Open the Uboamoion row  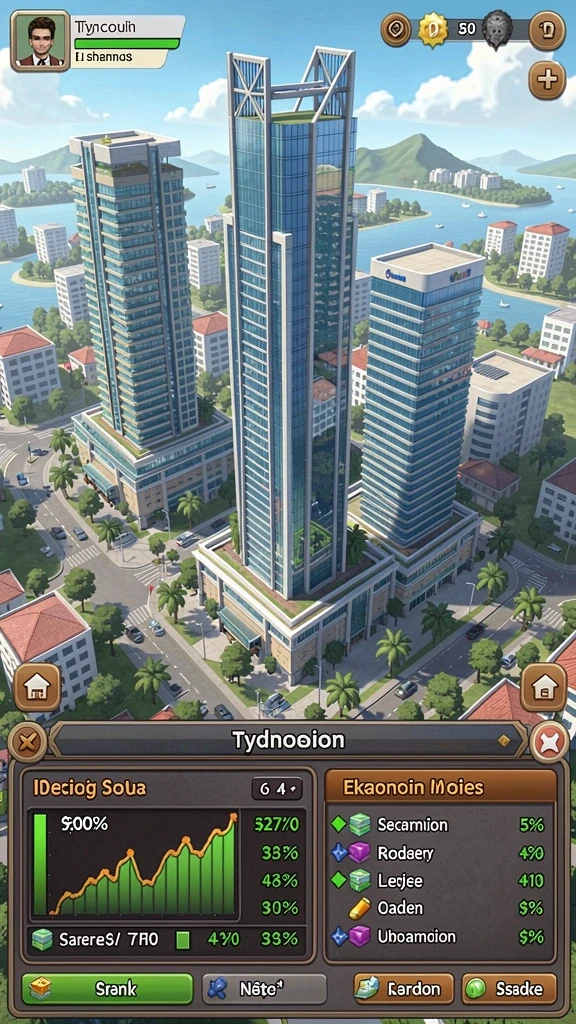click(440, 937)
